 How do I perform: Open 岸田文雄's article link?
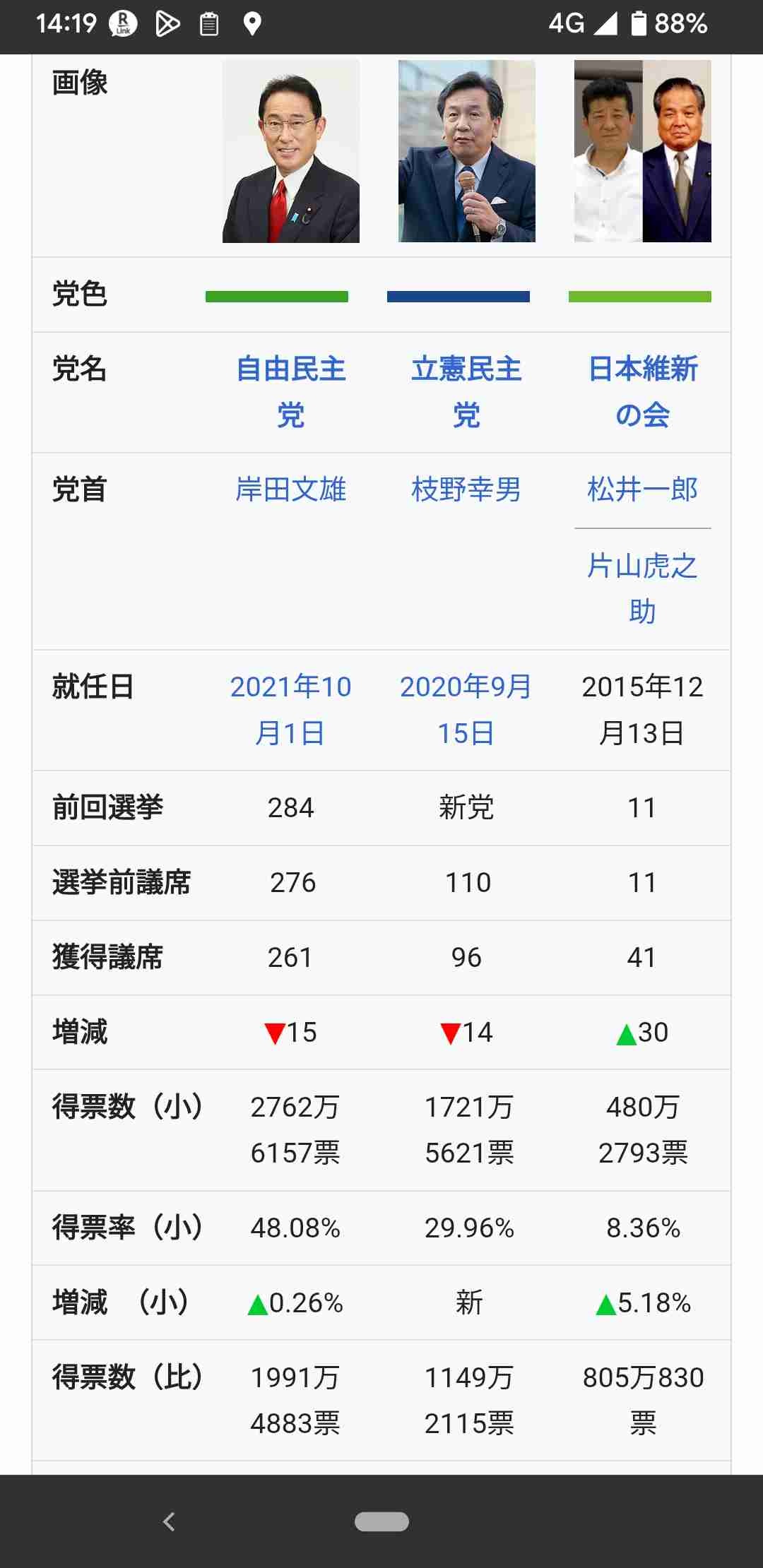(x=290, y=489)
